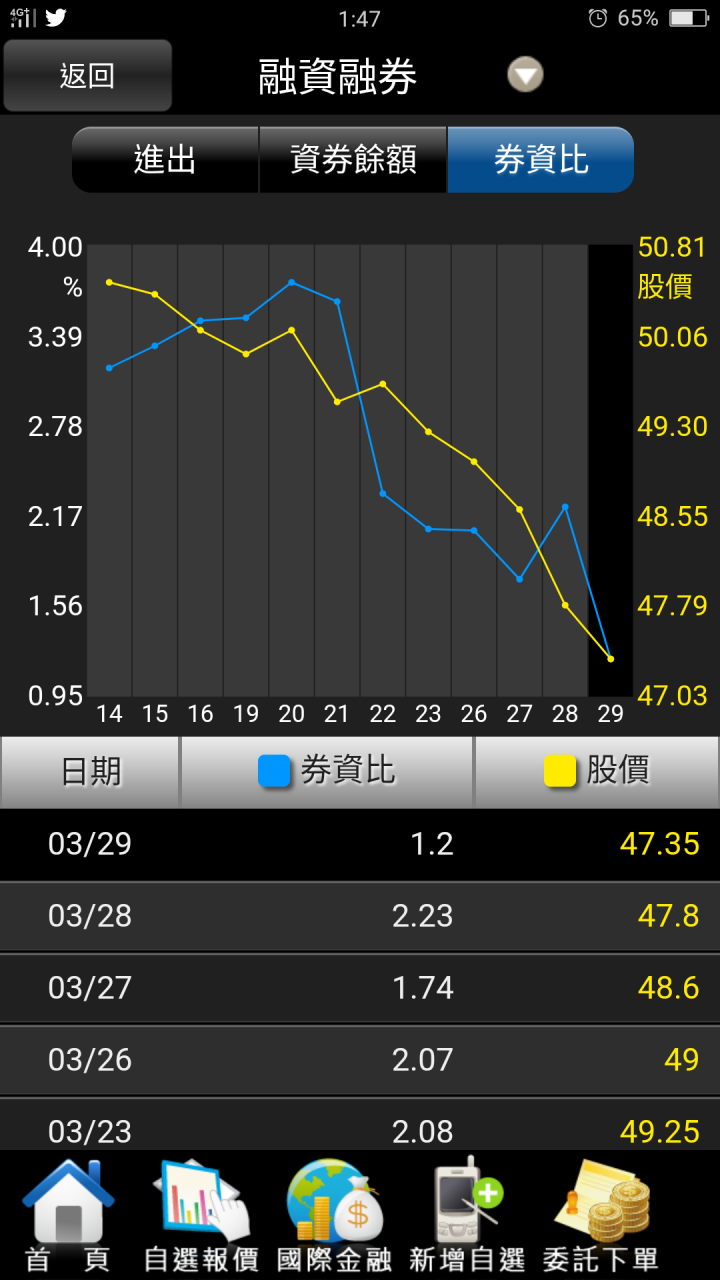Select the 券資比 tab

pyautogui.click(x=541, y=160)
